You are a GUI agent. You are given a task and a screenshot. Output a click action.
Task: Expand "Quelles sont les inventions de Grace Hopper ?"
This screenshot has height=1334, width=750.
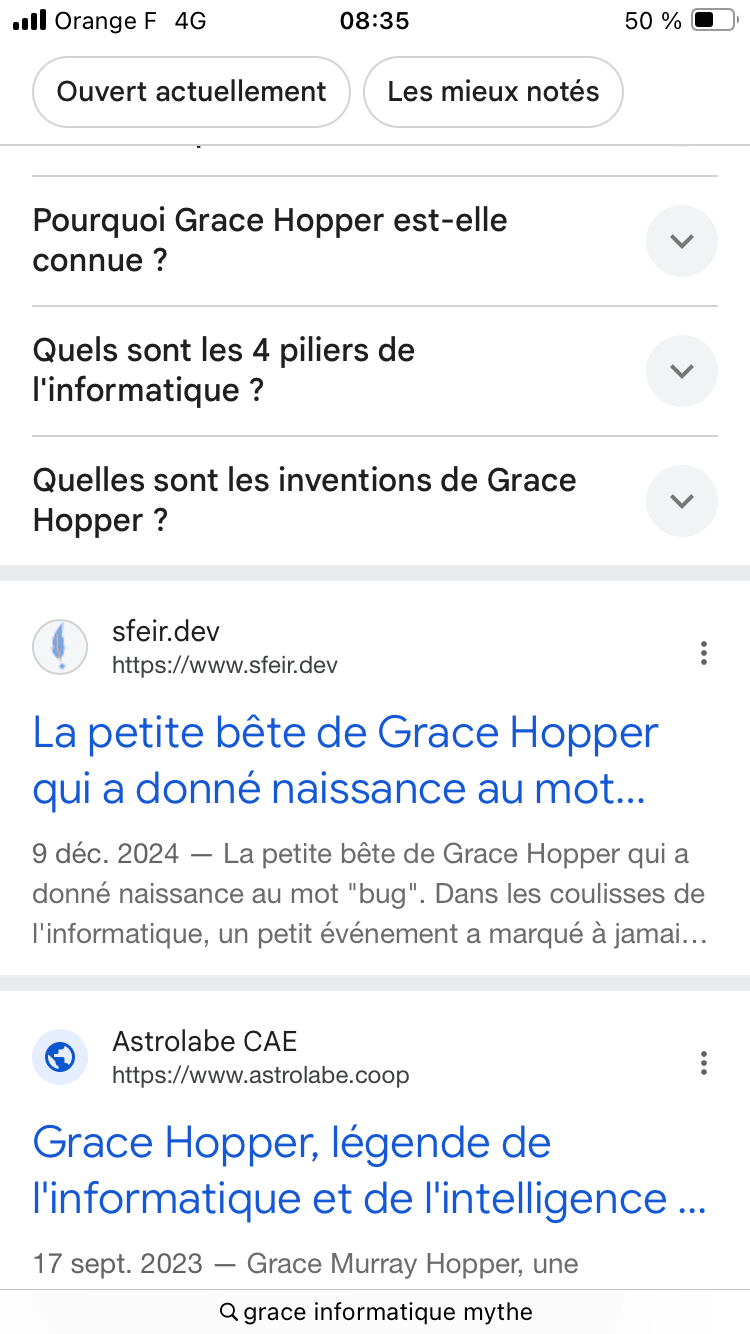(x=681, y=501)
